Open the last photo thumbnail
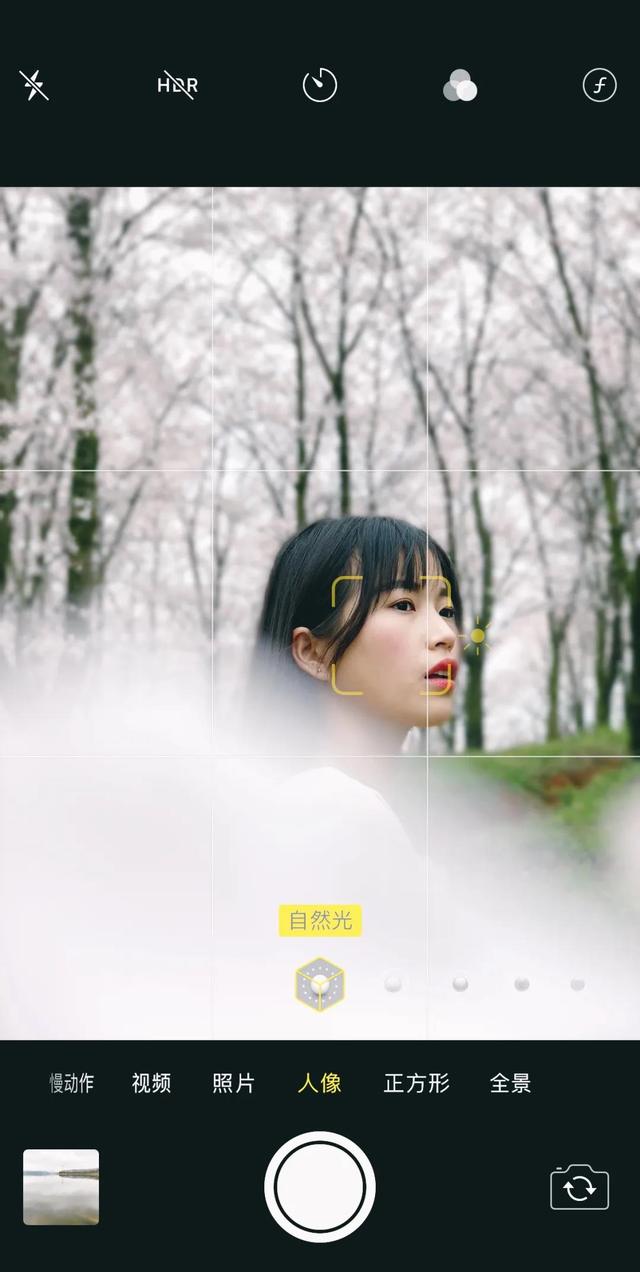 [61, 1187]
